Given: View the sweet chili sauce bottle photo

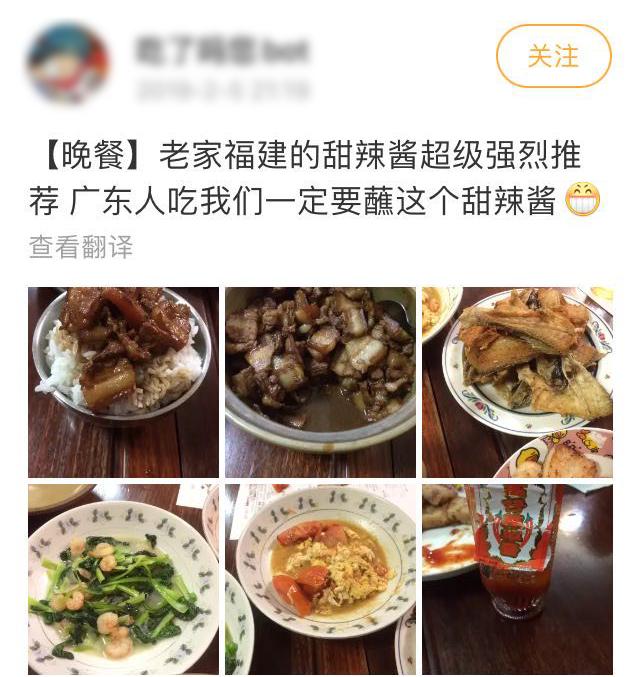Looking at the screenshot, I should click(x=516, y=579).
